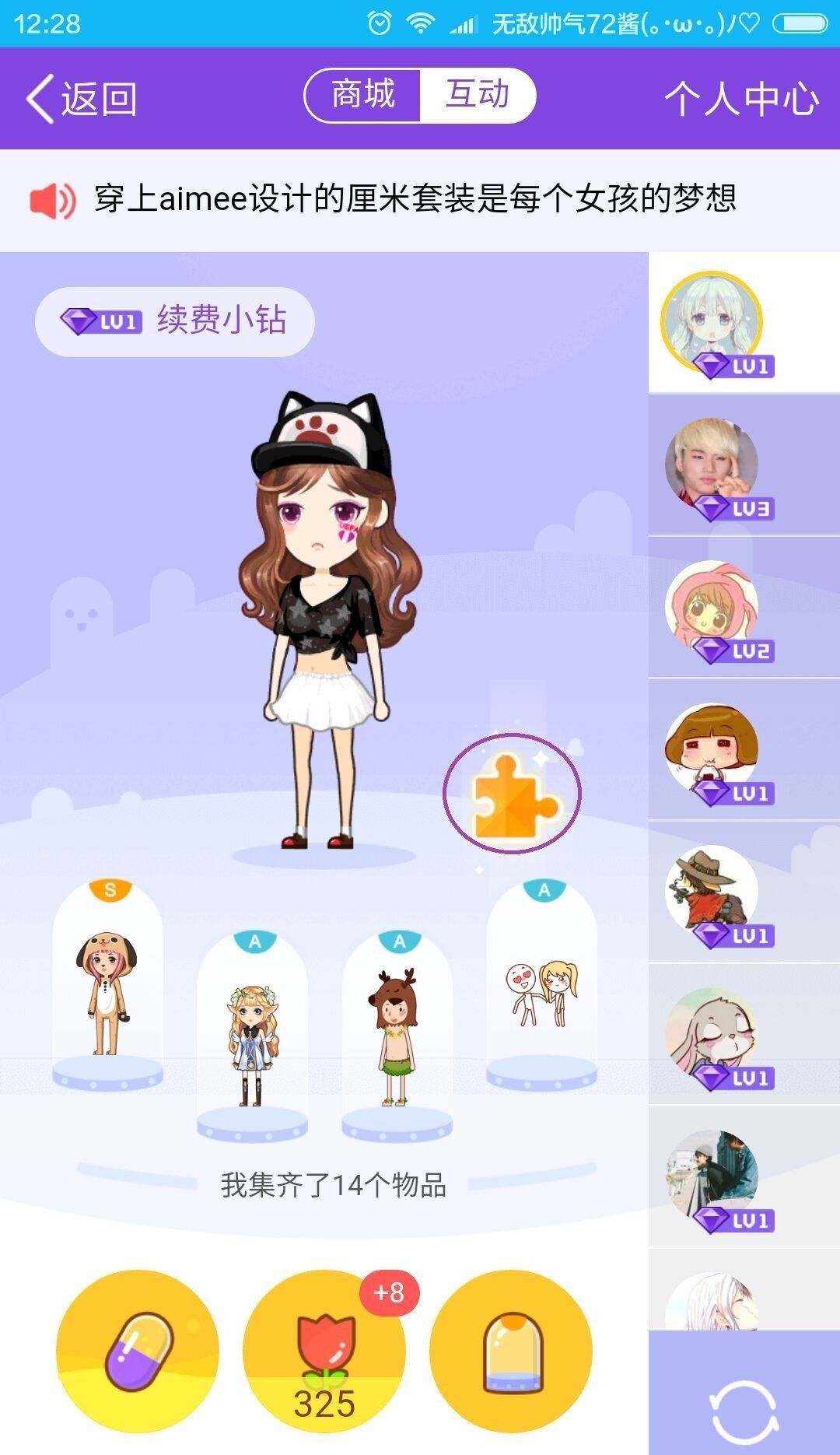
Task: Open 个人中心 personal center
Action: tap(740, 99)
